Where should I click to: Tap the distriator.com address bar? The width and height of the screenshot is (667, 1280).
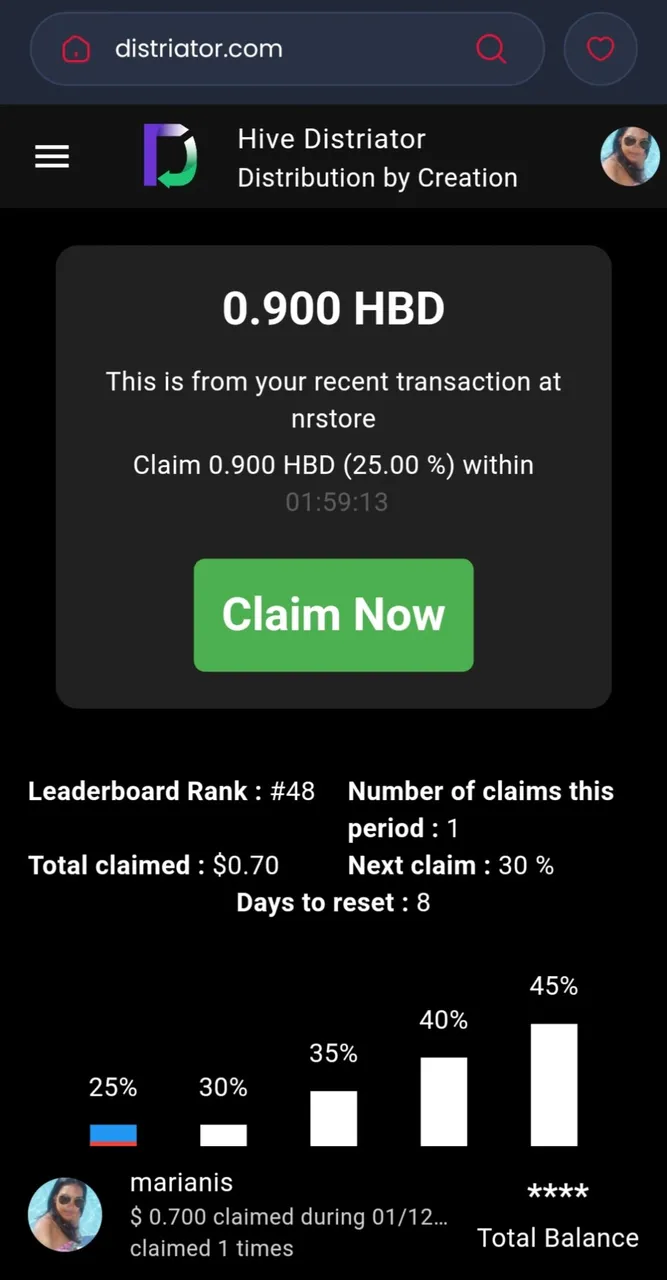point(270,49)
